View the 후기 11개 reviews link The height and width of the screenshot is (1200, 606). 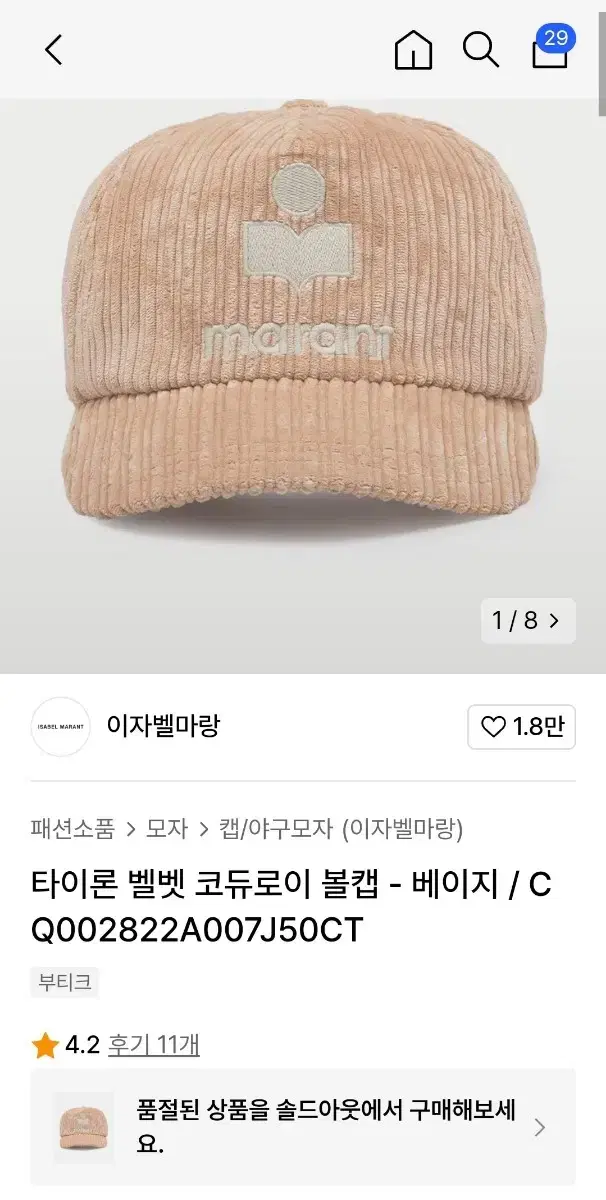[153, 1045]
